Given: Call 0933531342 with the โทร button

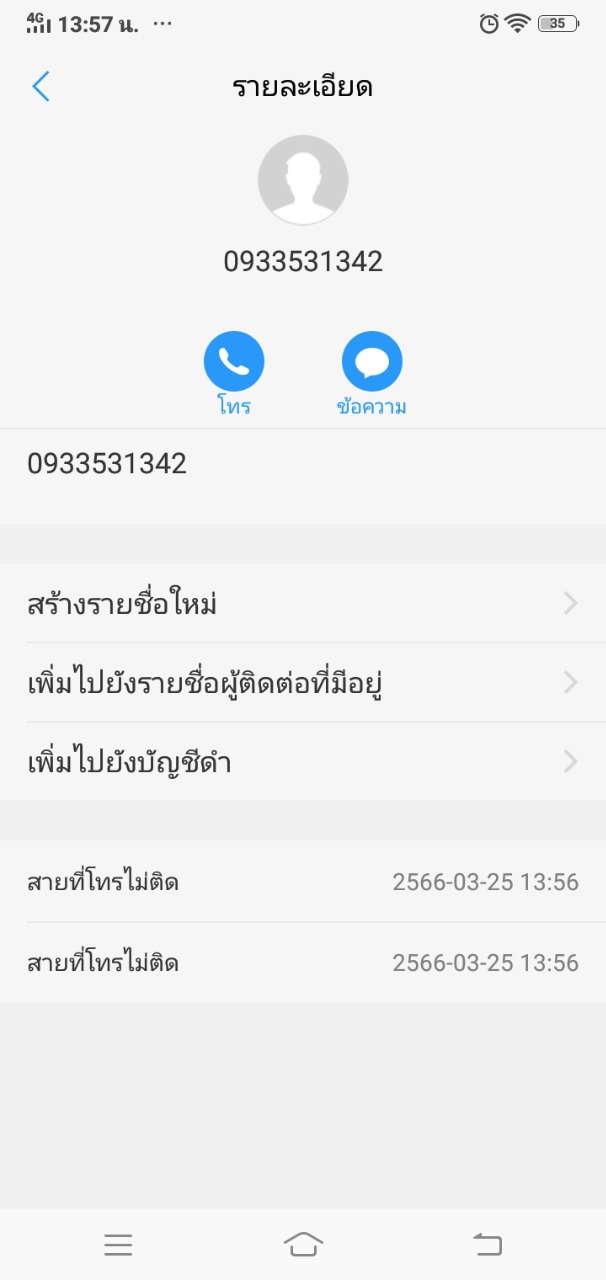Looking at the screenshot, I should pyautogui.click(x=234, y=362).
